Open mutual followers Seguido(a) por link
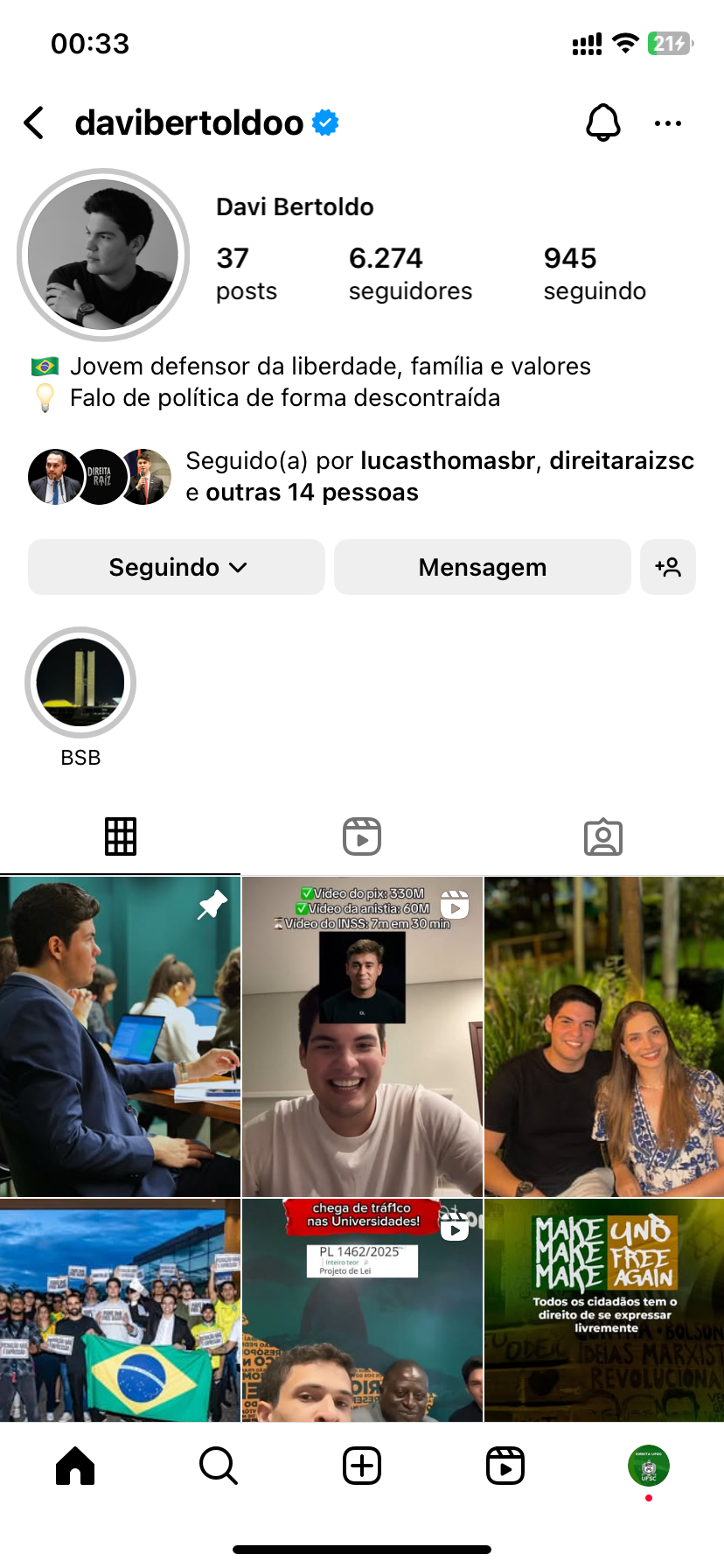This screenshot has height=1568, width=724. tap(439, 477)
